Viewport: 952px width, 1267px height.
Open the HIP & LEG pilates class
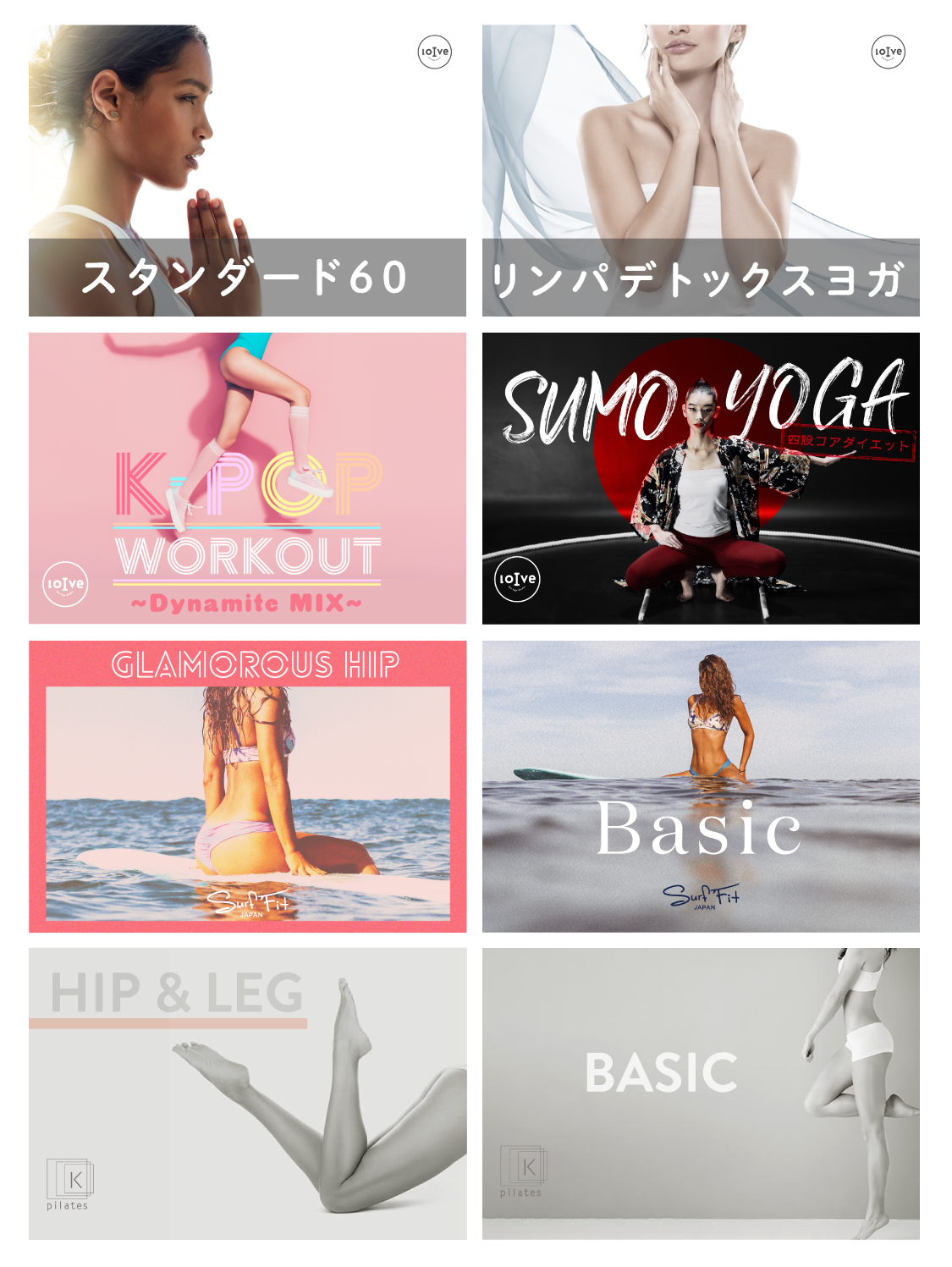coord(247,1093)
